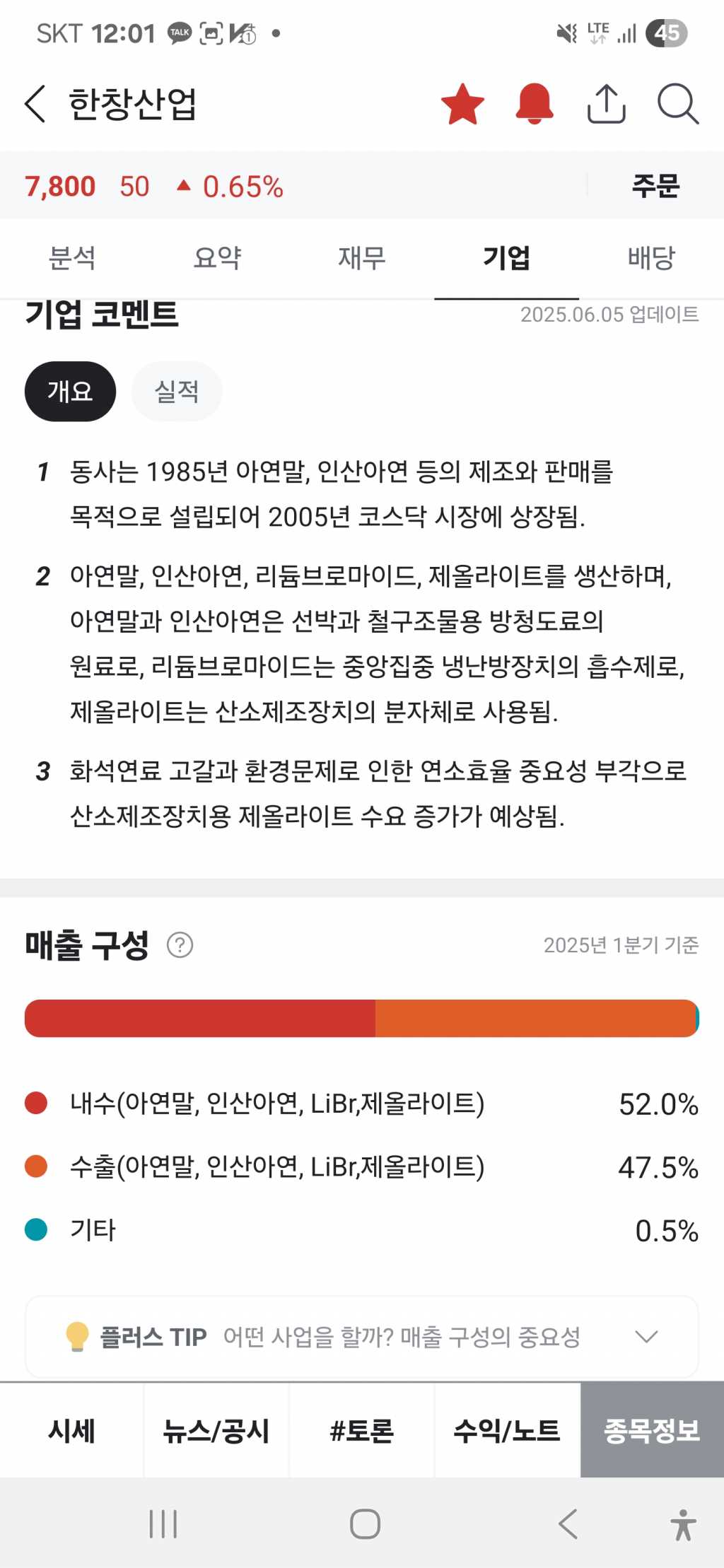Switch to the 분석 tab
This screenshot has width=724, height=1568.
tap(72, 258)
